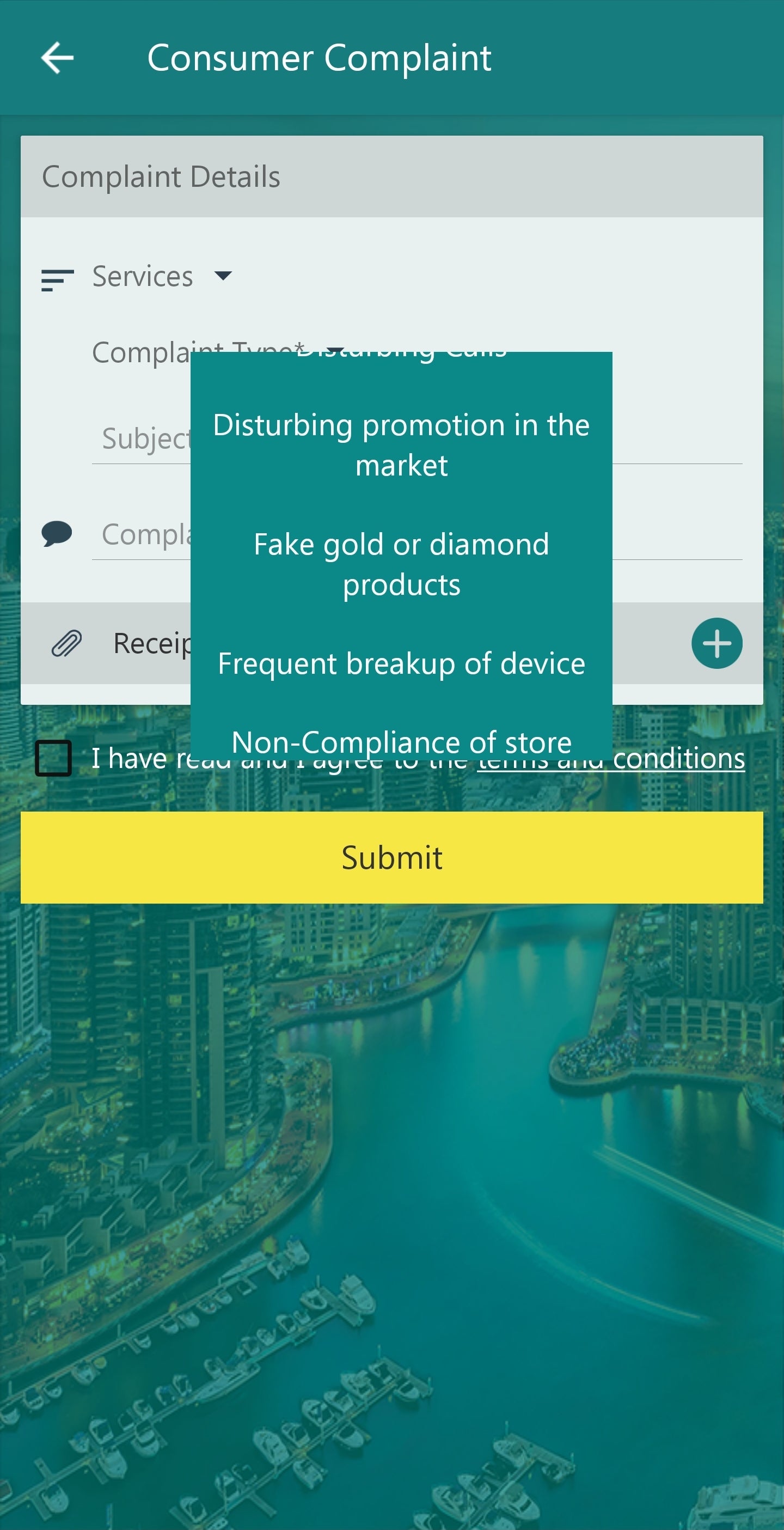Add a receipt attachment with plus button
The image size is (784, 1530).
(716, 643)
